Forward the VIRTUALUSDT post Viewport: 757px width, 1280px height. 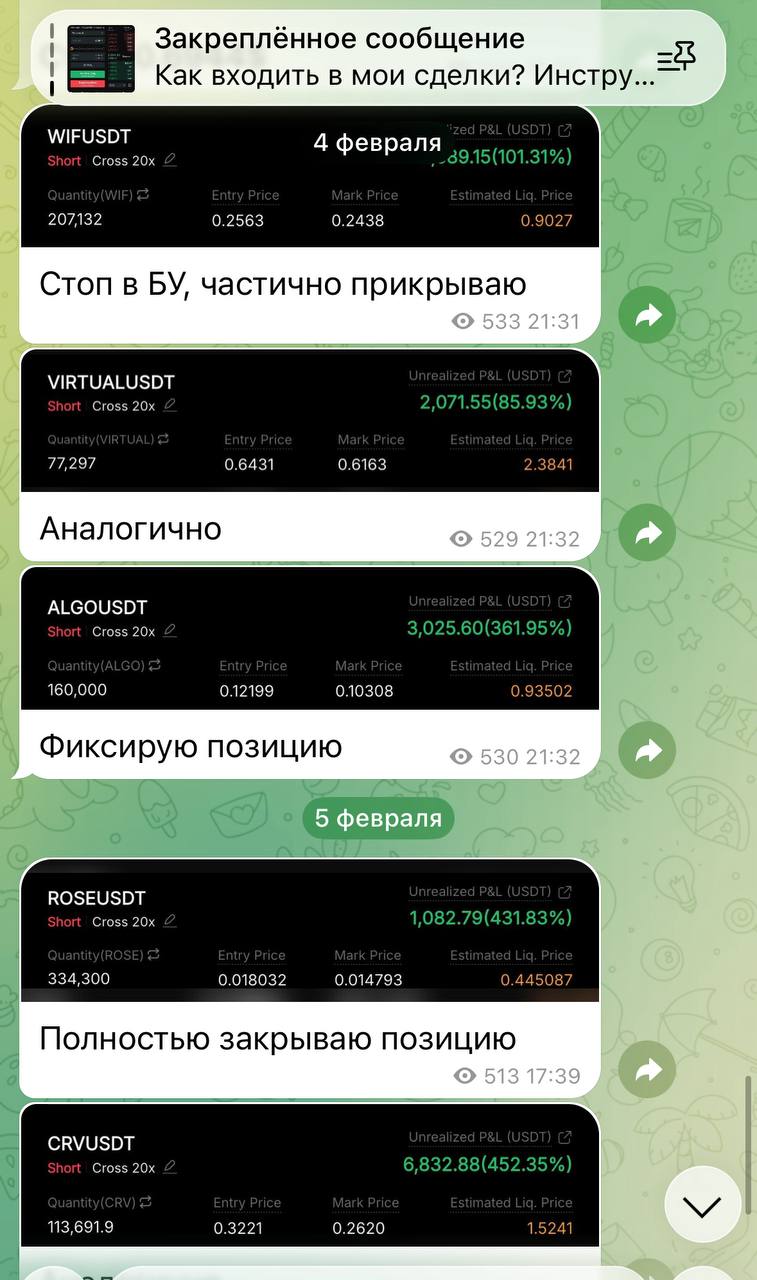tap(647, 533)
